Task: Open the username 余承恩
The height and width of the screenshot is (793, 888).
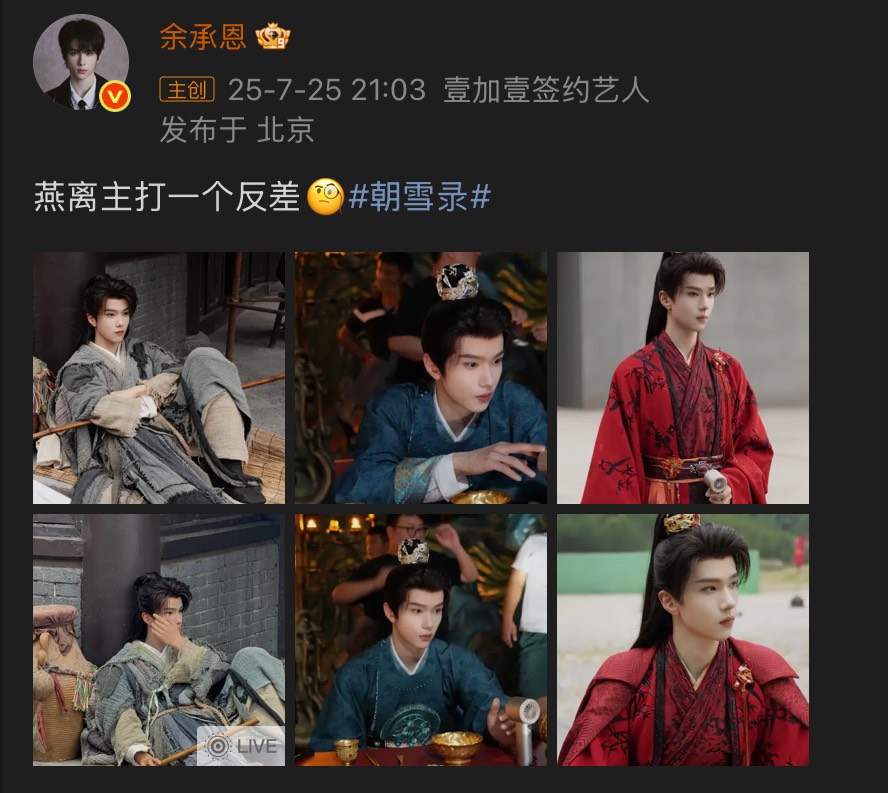Action: (202, 36)
